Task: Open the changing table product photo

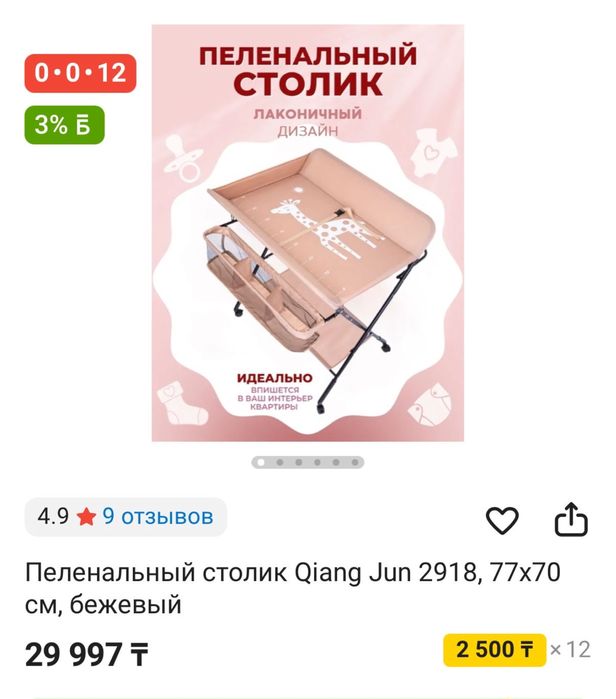Action: click(307, 233)
